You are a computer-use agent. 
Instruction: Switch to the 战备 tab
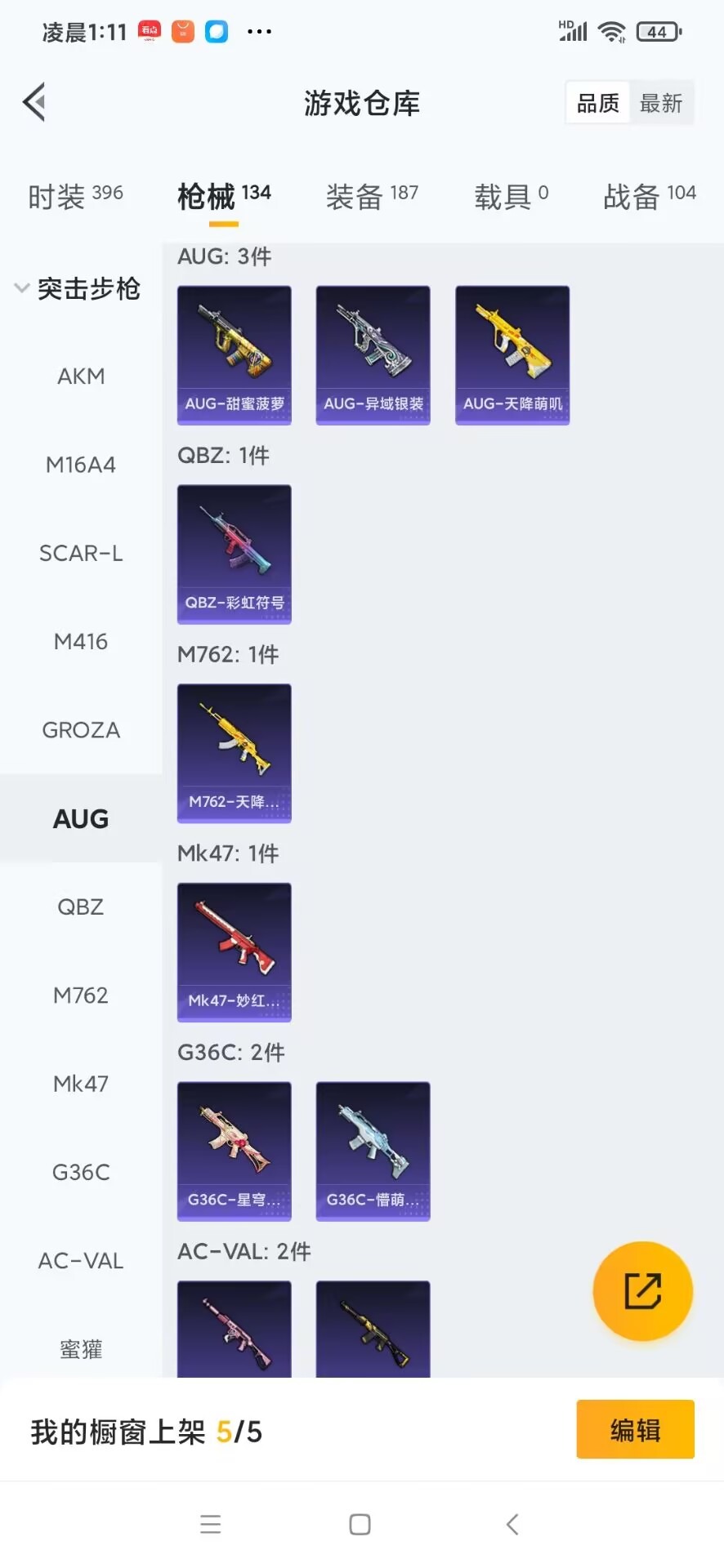tap(649, 196)
